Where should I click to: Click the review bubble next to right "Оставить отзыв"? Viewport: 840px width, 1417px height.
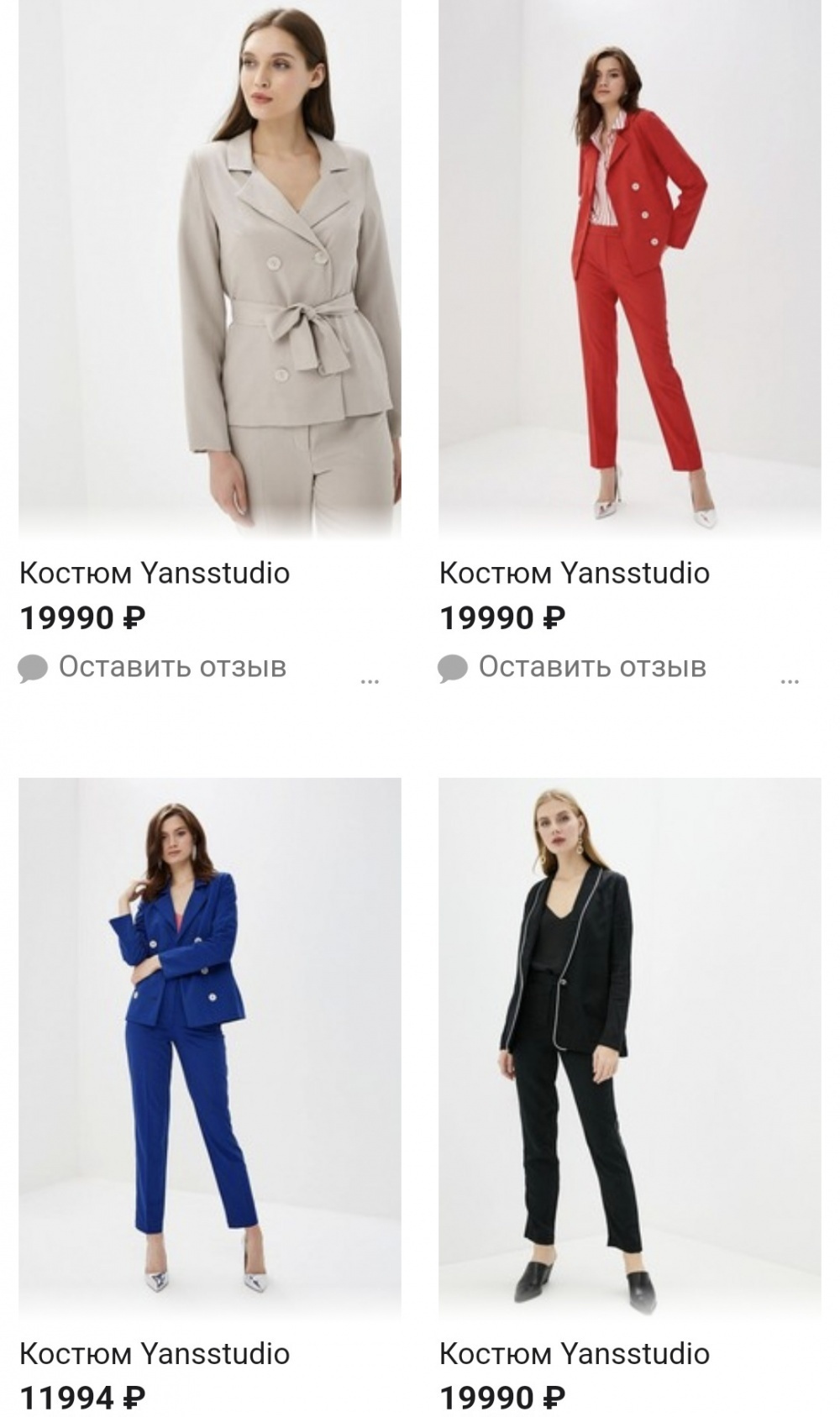[x=453, y=666]
